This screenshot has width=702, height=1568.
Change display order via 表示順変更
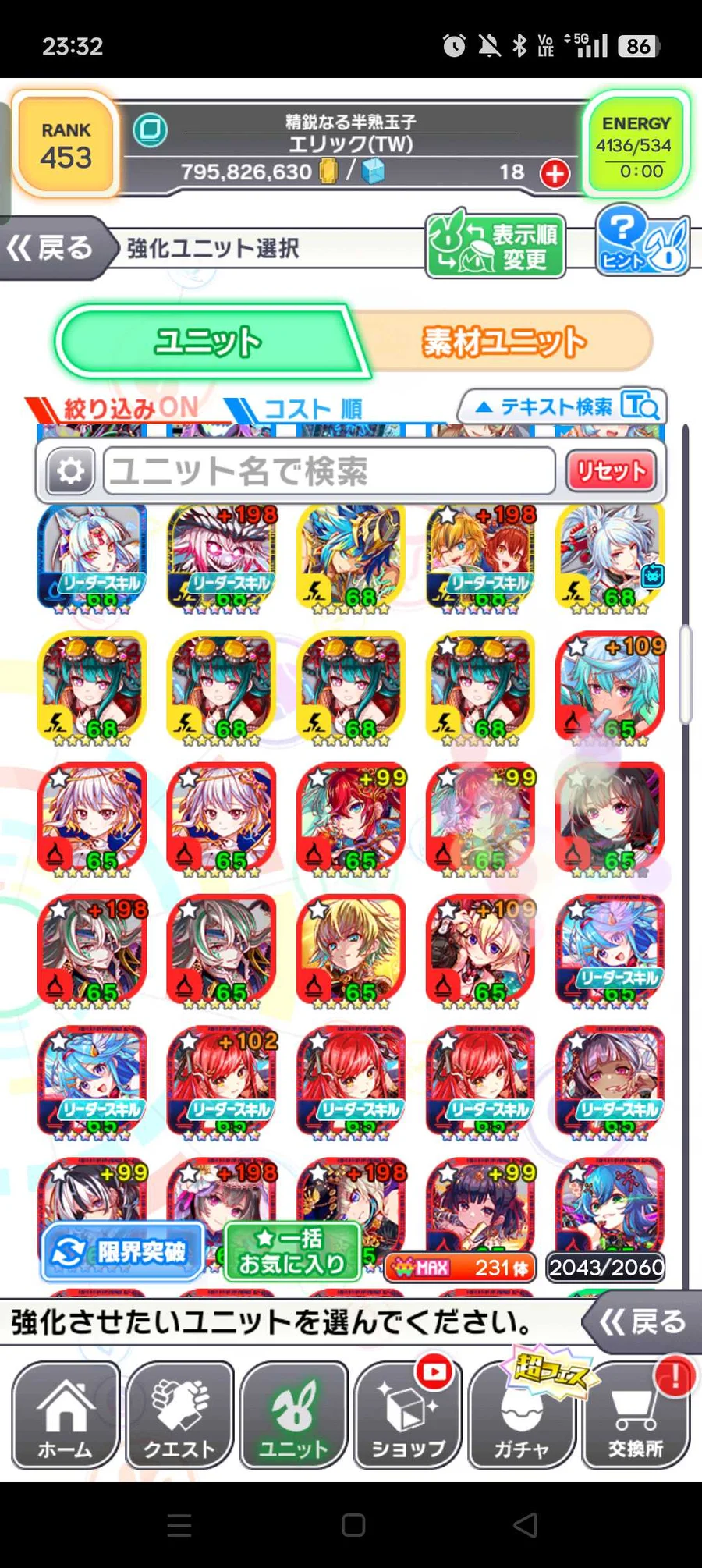pyautogui.click(x=496, y=247)
